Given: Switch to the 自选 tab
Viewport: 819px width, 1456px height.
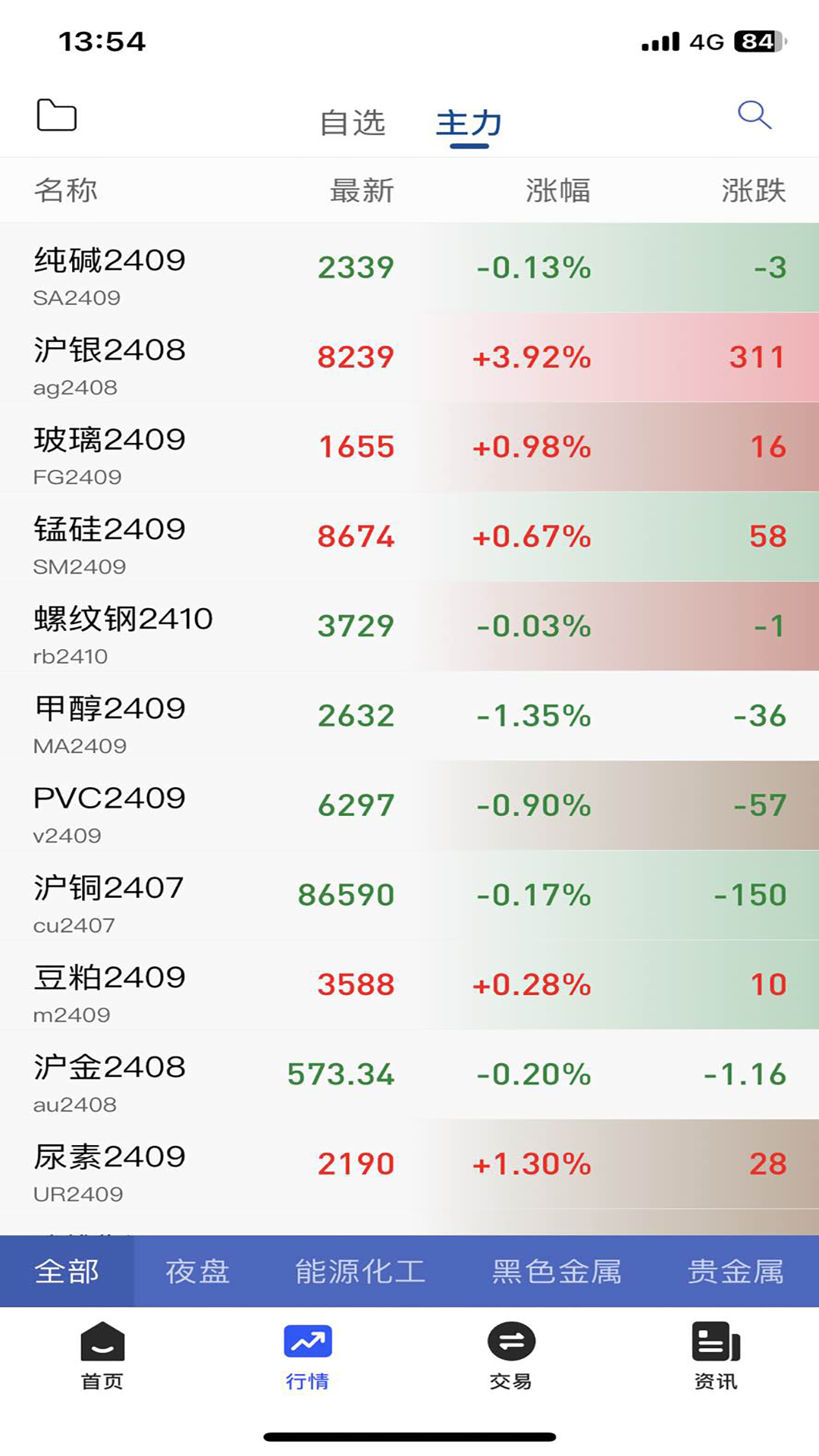Looking at the screenshot, I should (353, 123).
